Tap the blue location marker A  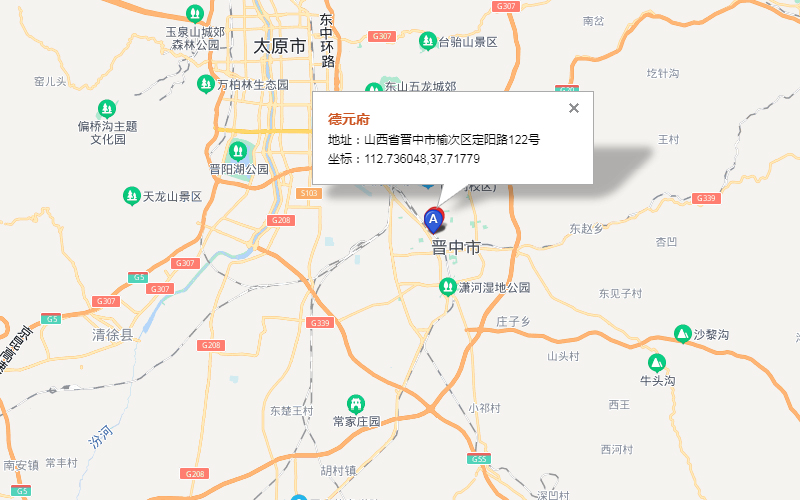click(433, 218)
